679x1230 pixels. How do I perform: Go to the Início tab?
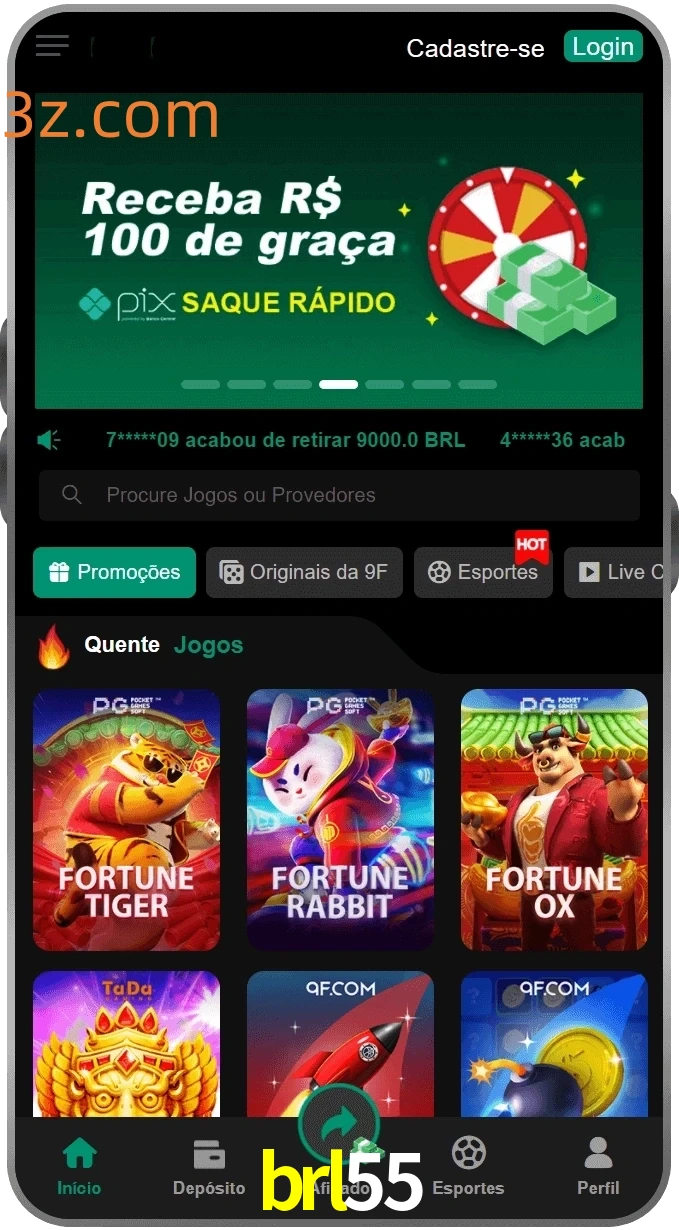pos(79,1167)
